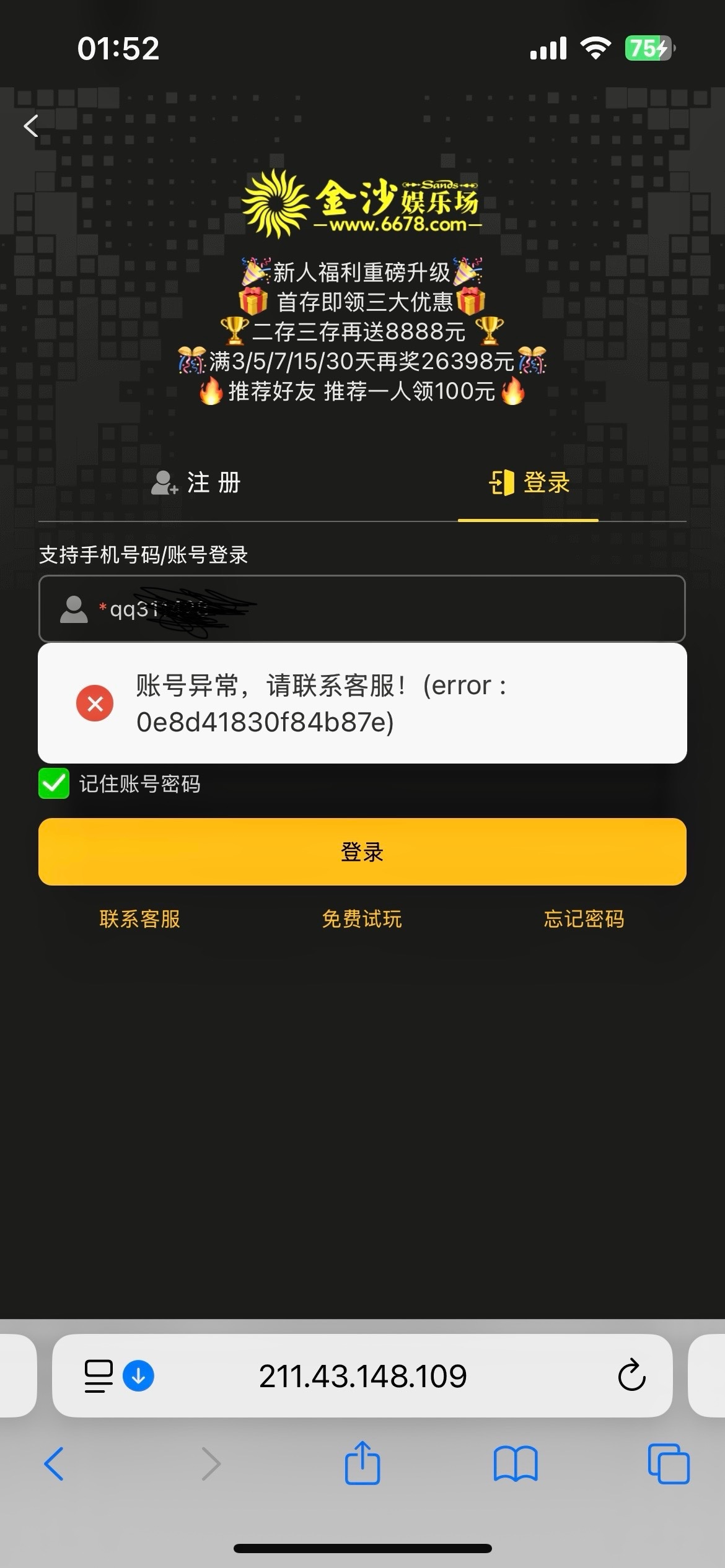
Task: Go back in Safari browser history
Action: coord(55,1464)
